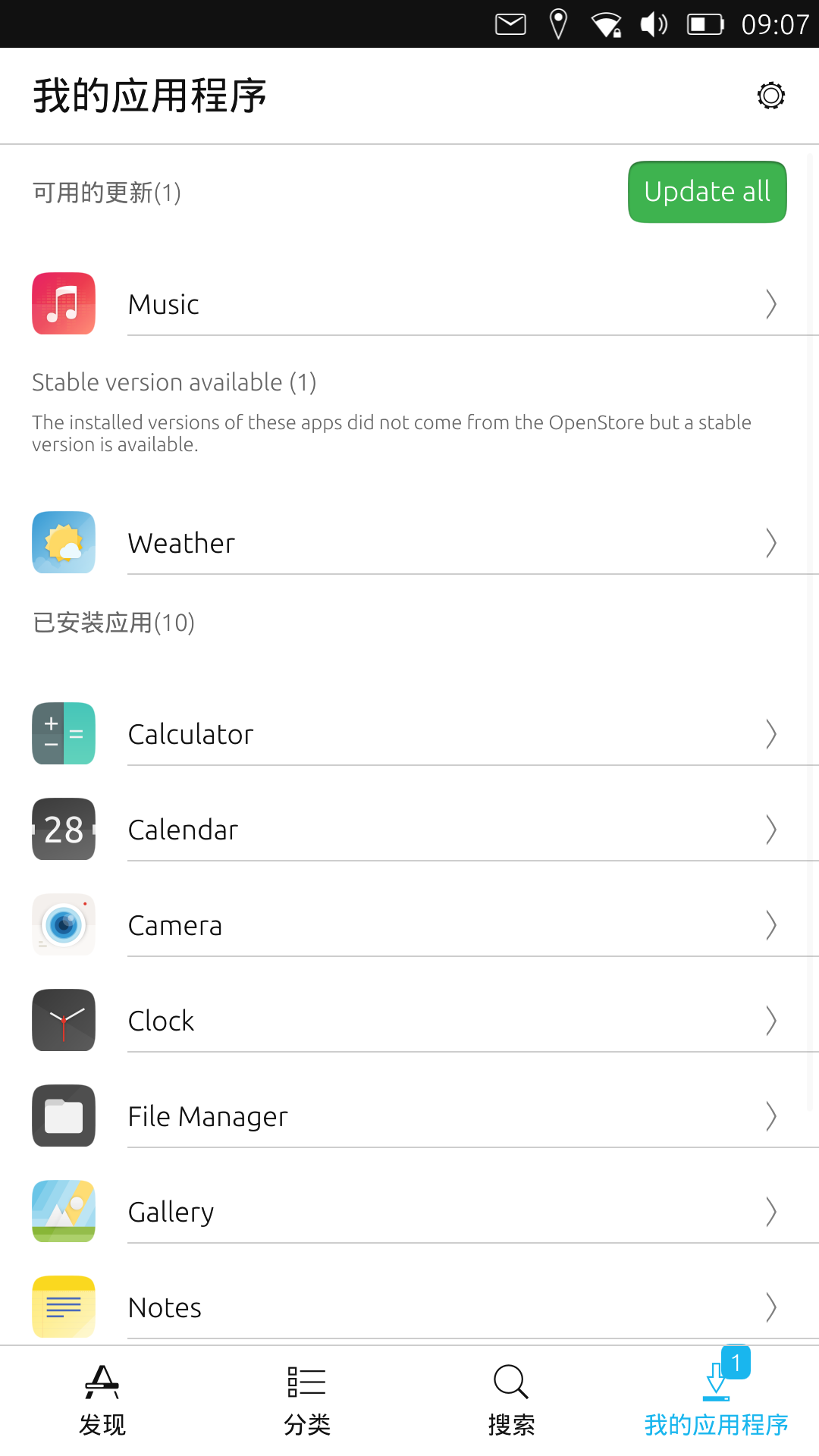Open the Calendar app icon

pos(63,829)
